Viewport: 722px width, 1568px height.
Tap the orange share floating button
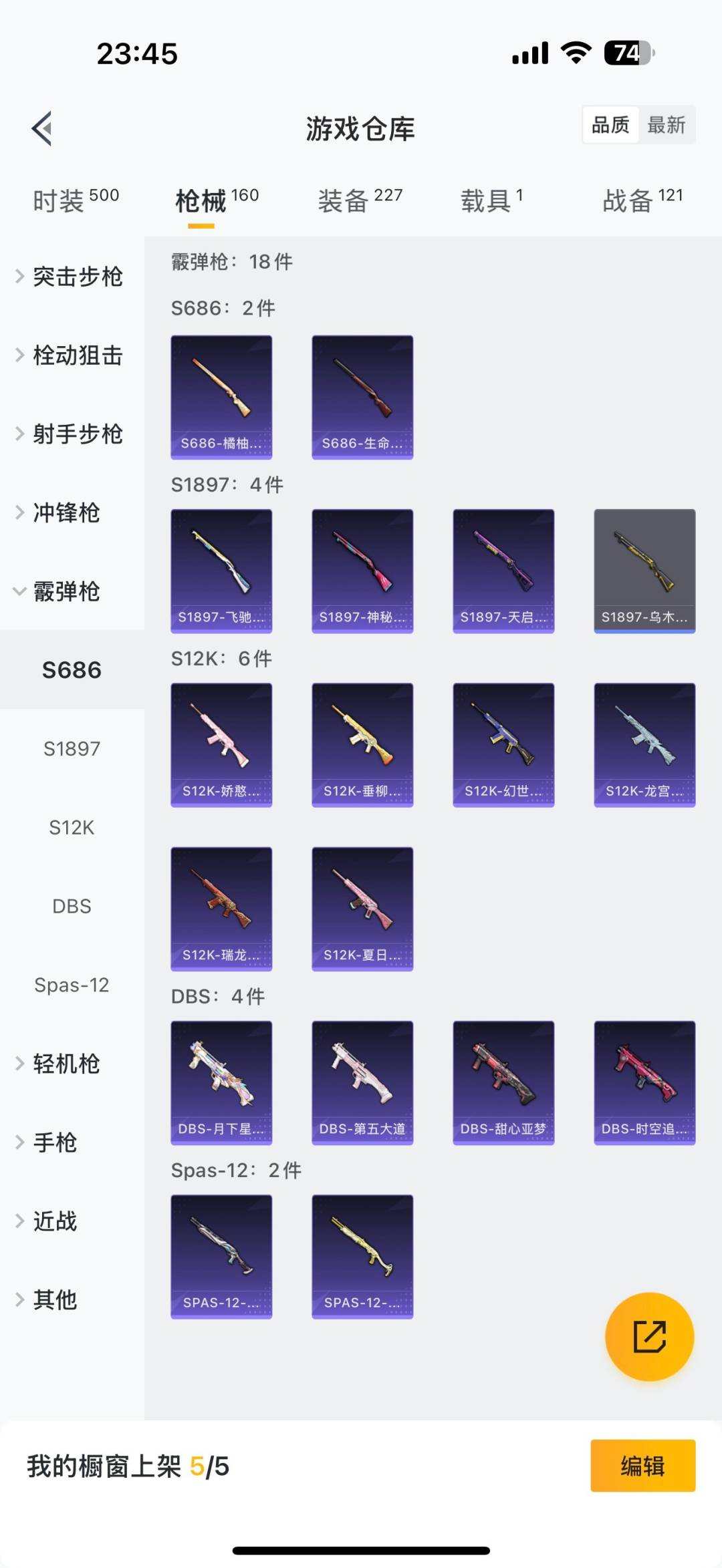649,1337
